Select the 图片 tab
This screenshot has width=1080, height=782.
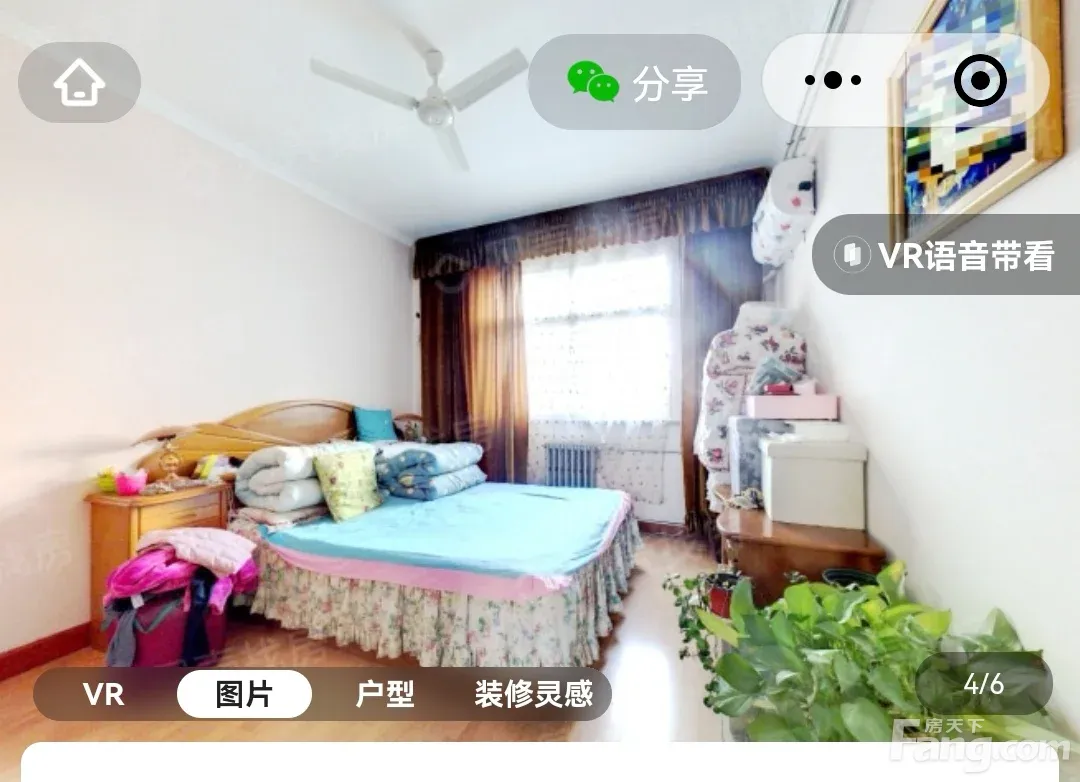pos(244,694)
